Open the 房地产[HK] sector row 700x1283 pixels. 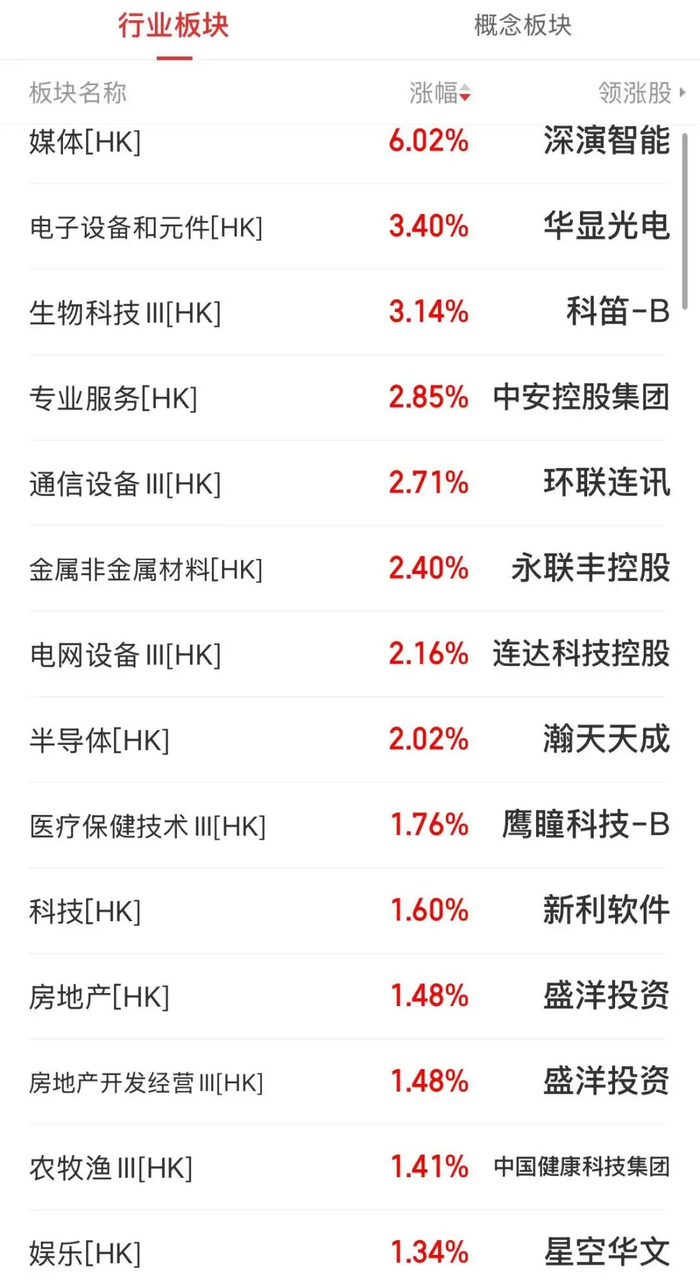[x=349, y=997]
